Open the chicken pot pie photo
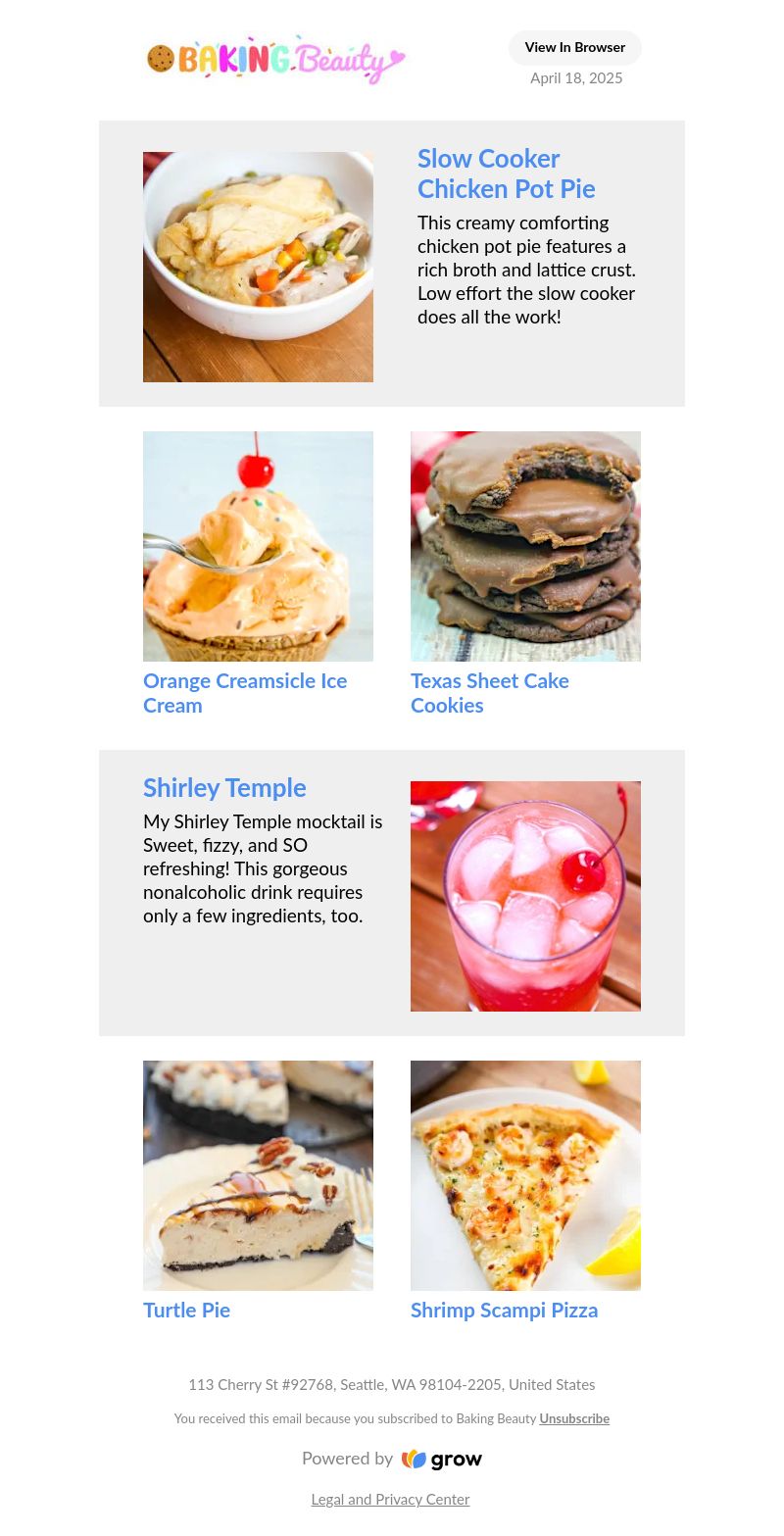 pyautogui.click(x=258, y=267)
